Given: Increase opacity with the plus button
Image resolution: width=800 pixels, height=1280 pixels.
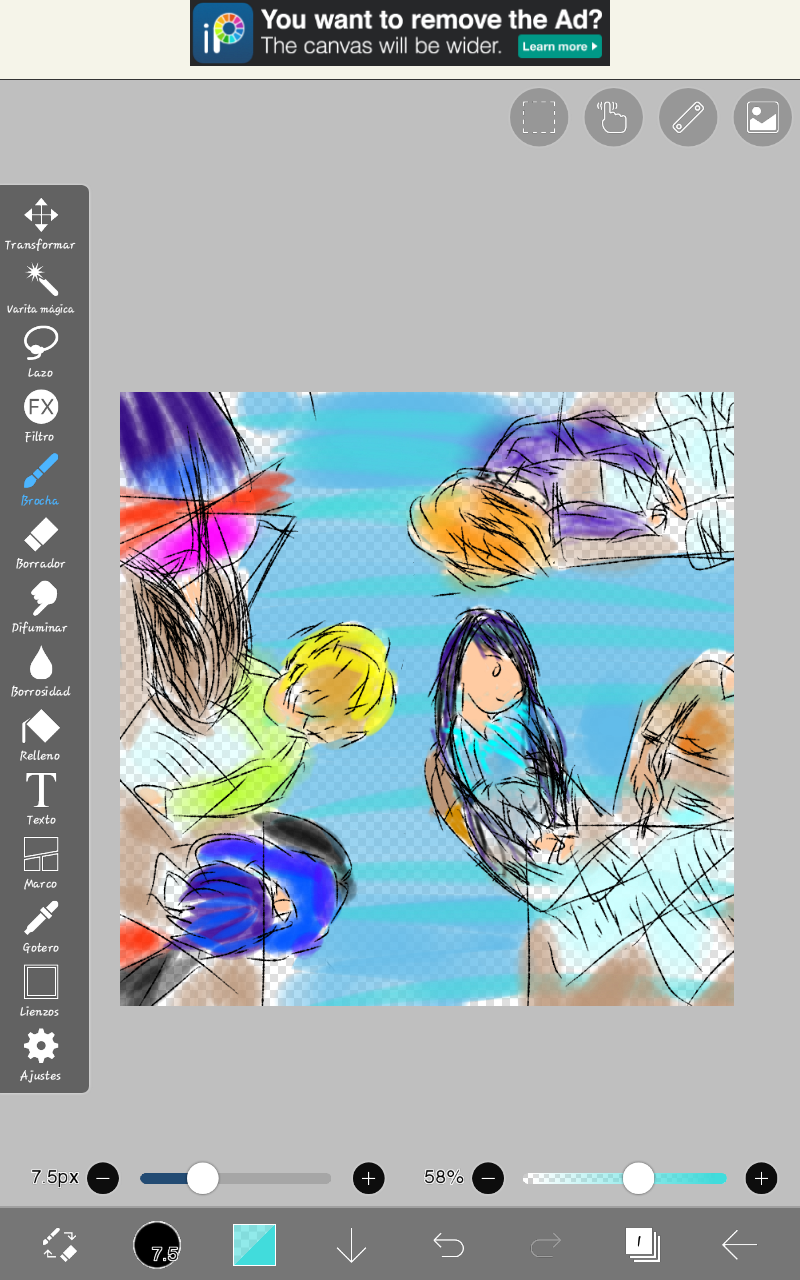Looking at the screenshot, I should coord(761,1178).
